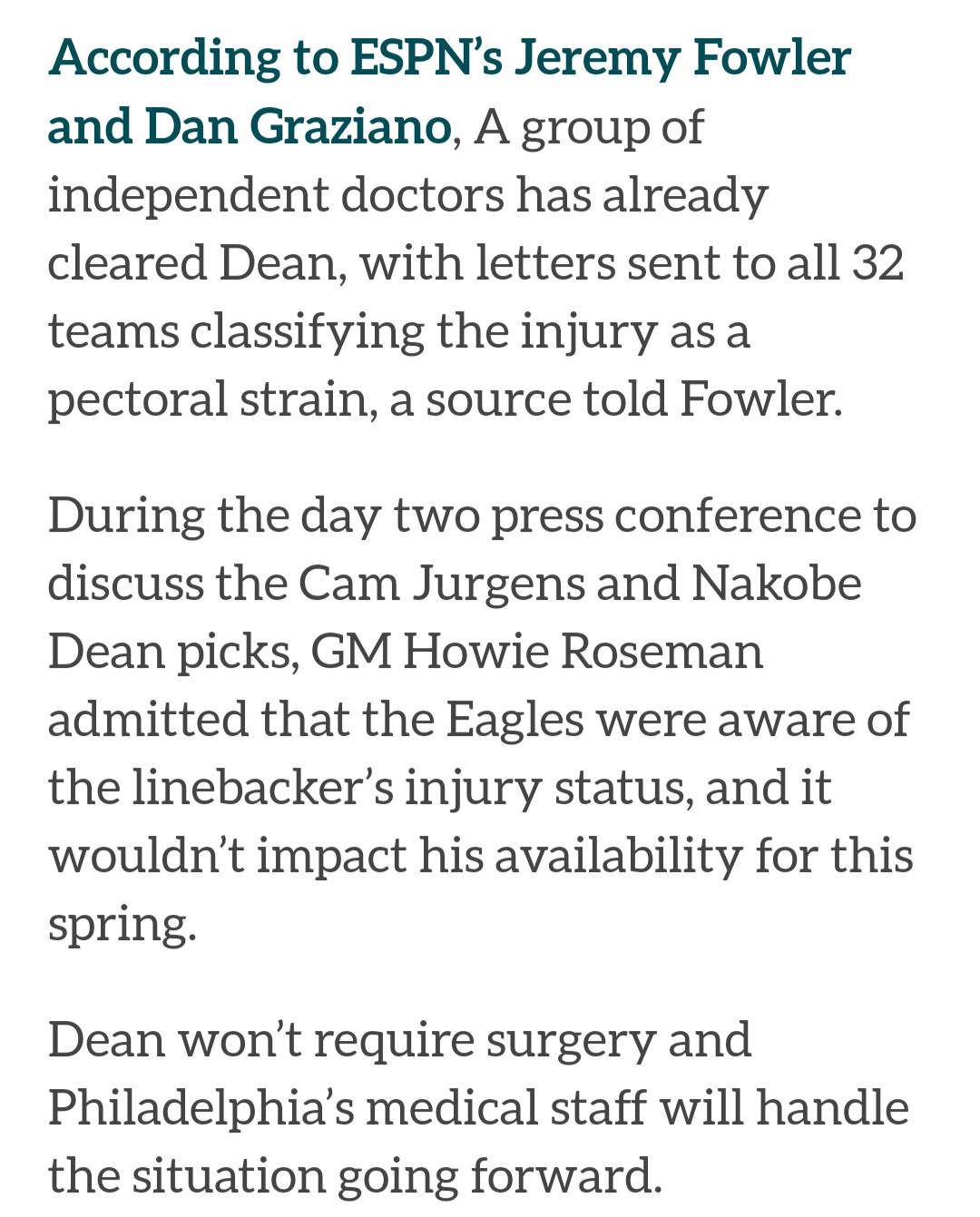The image size is (980, 1217).
Task: Open the ESPN Jeremy Fowler and Dan Graziano link
Action: [x=449, y=60]
